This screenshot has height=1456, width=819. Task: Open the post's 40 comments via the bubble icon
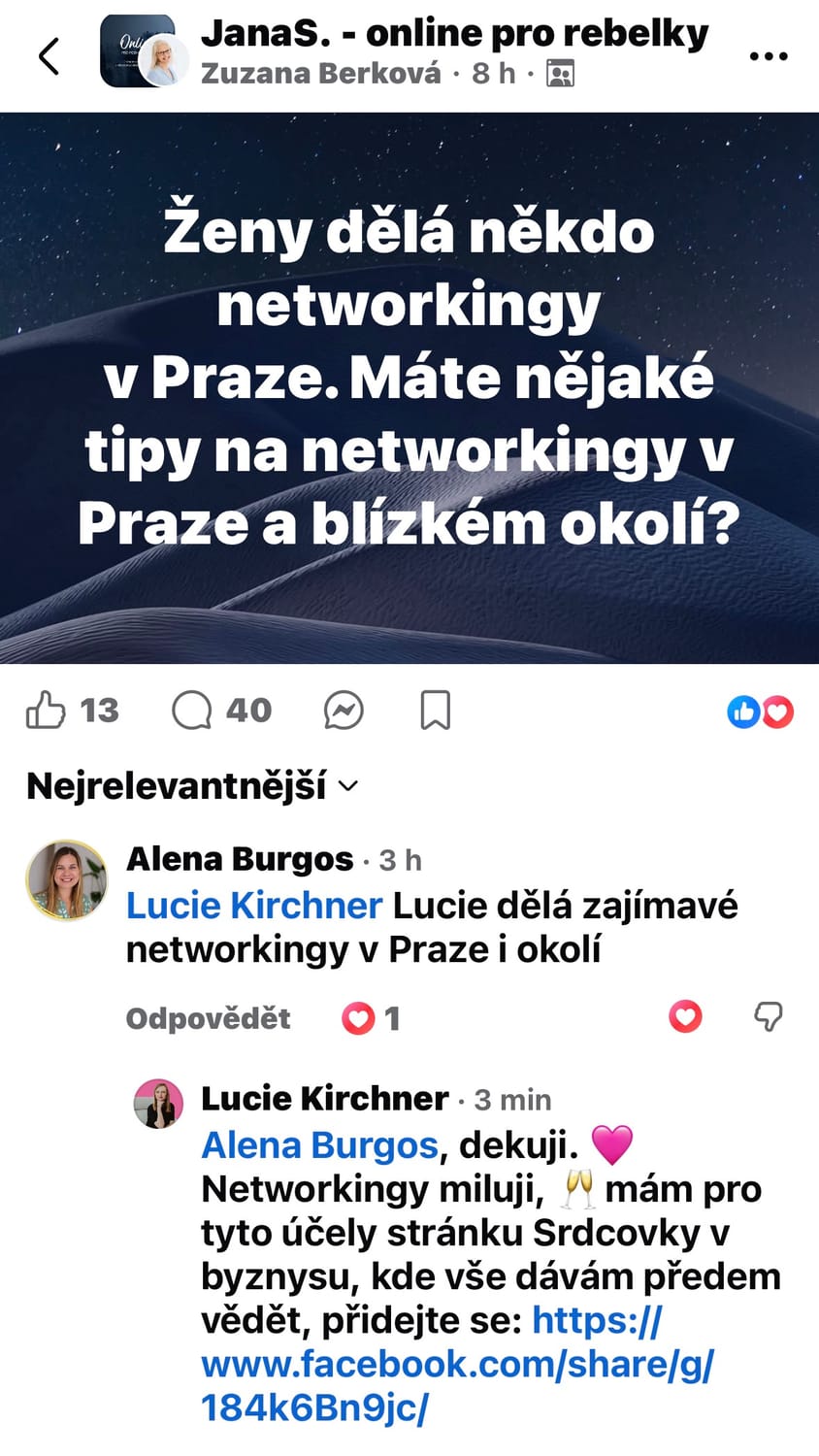tap(191, 711)
